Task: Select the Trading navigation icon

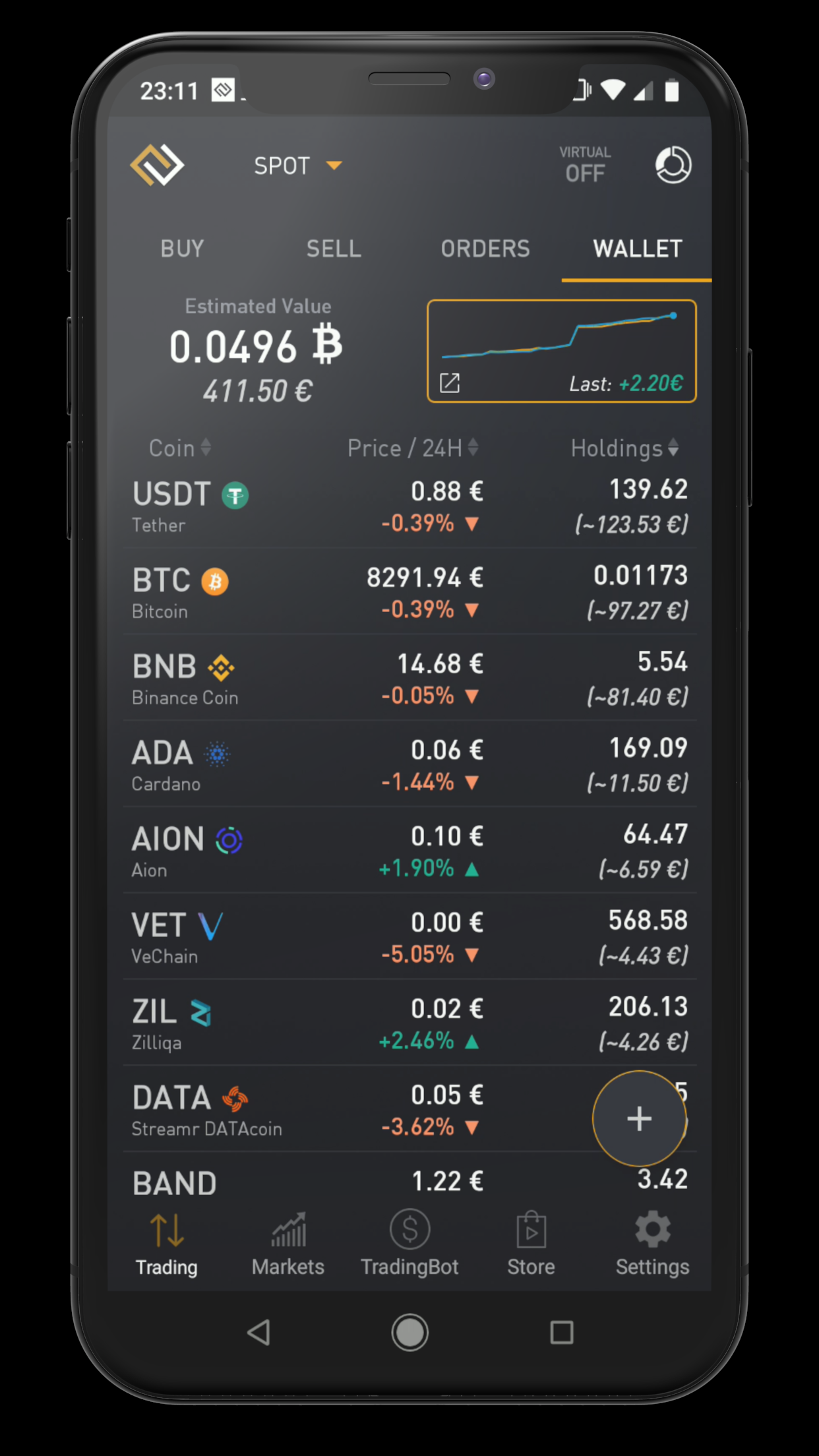Action: click(x=166, y=1228)
